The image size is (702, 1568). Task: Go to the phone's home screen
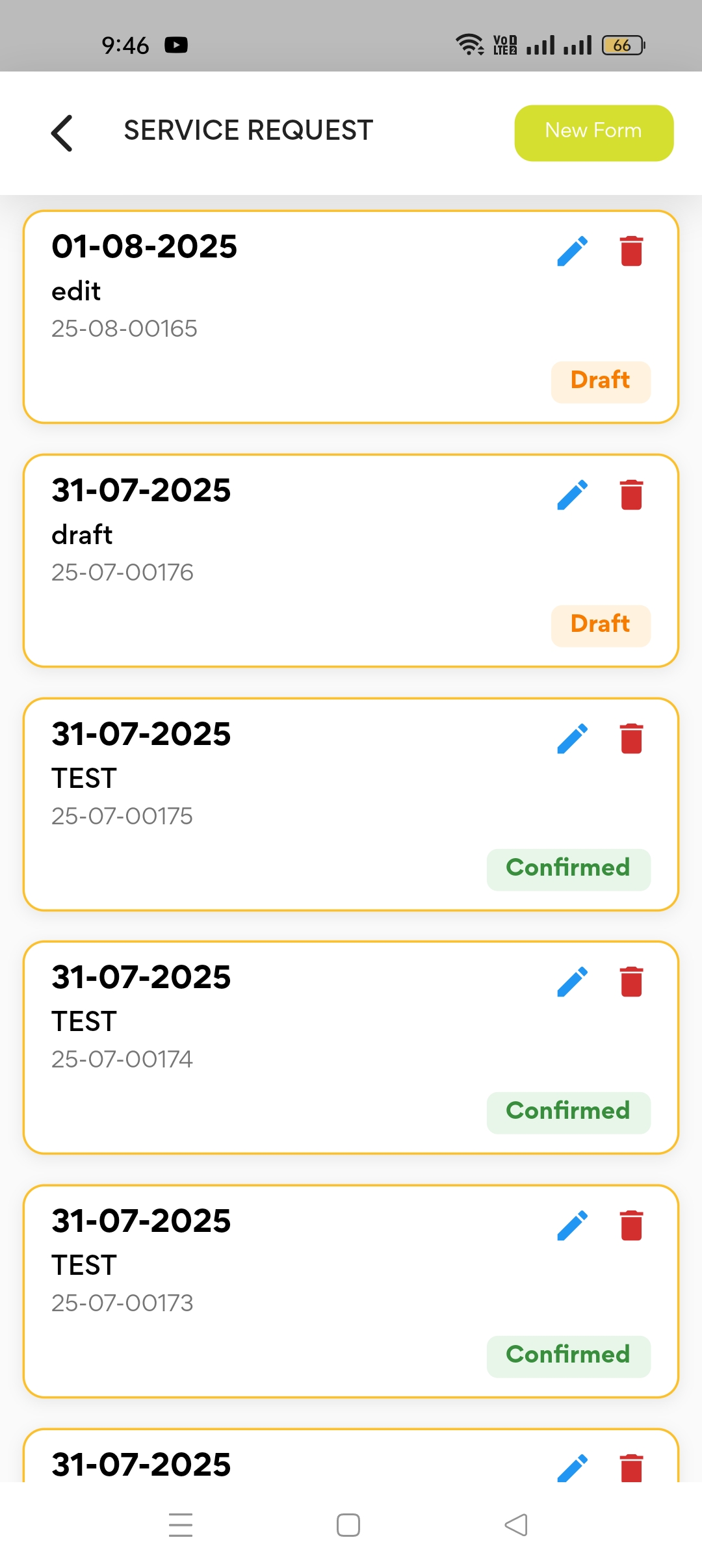(348, 1525)
